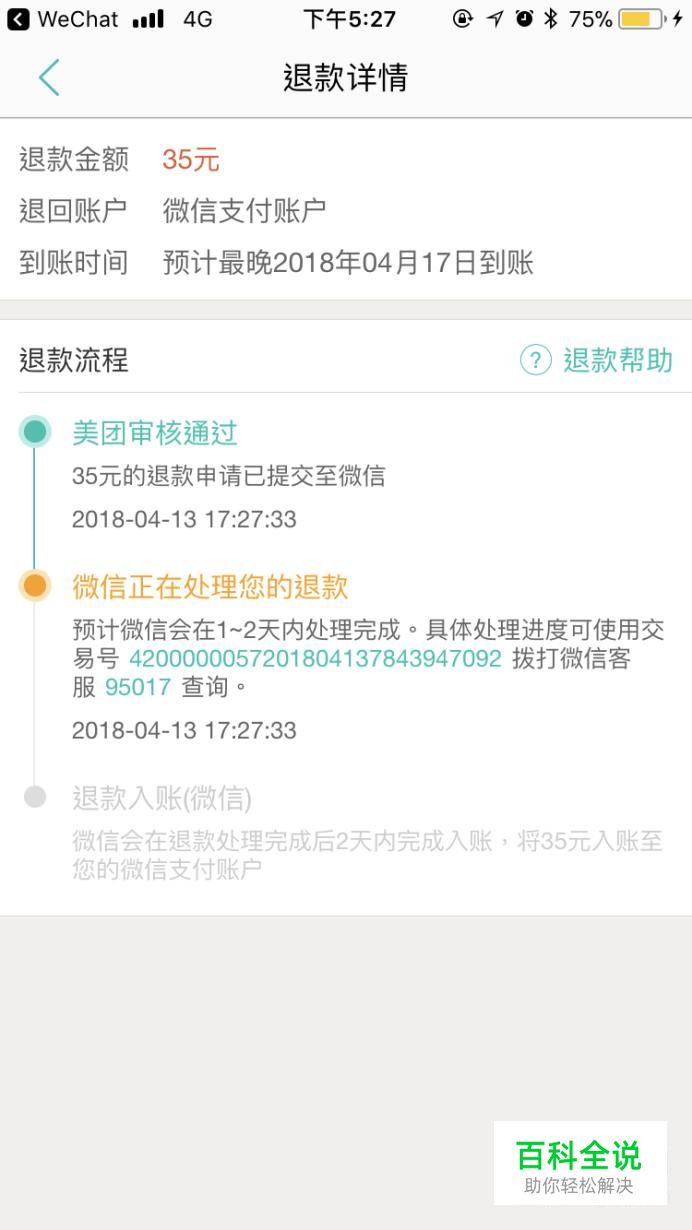692x1230 pixels.
Task: Open 退款帮助 refund help
Action: tap(597, 360)
